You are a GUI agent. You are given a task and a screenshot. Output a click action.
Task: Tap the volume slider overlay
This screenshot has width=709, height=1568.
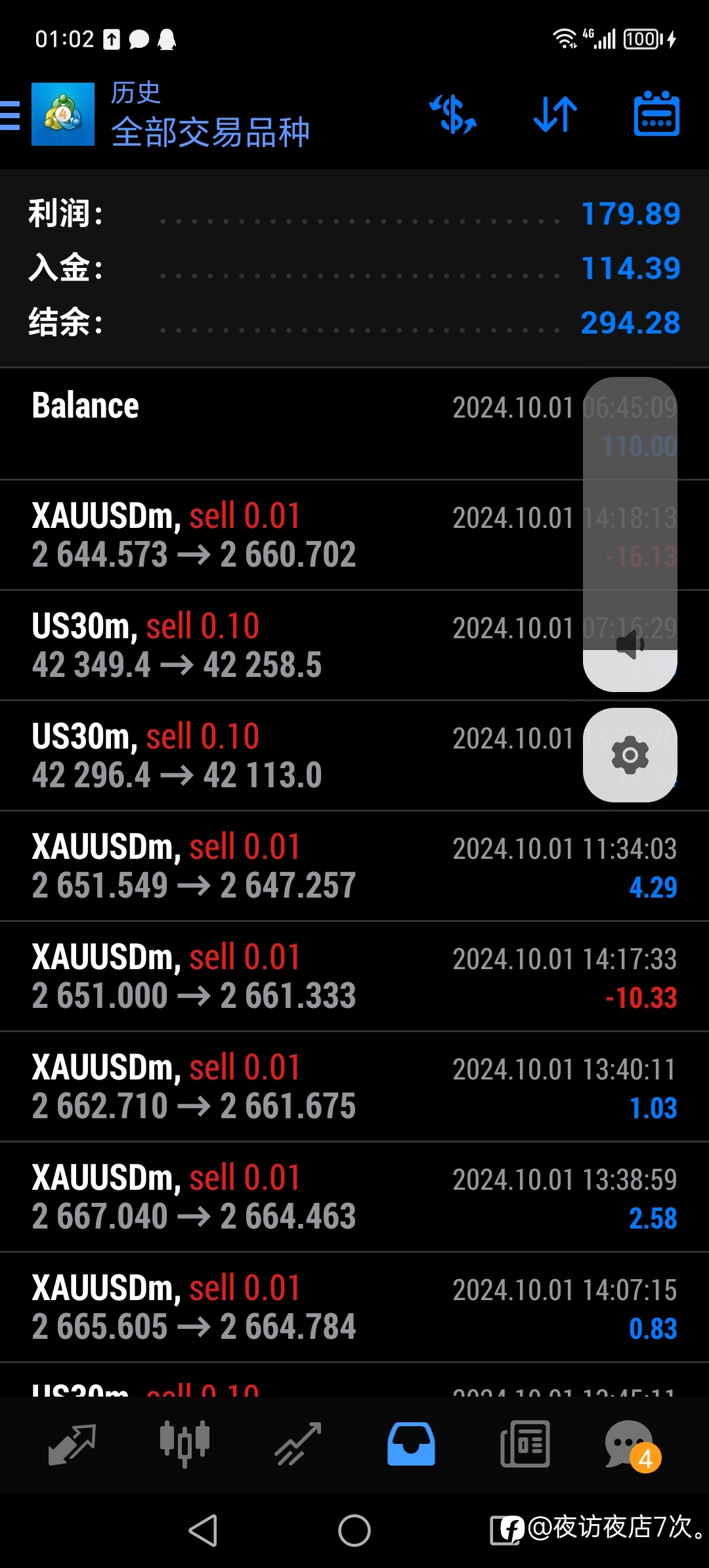pyautogui.click(x=630, y=534)
